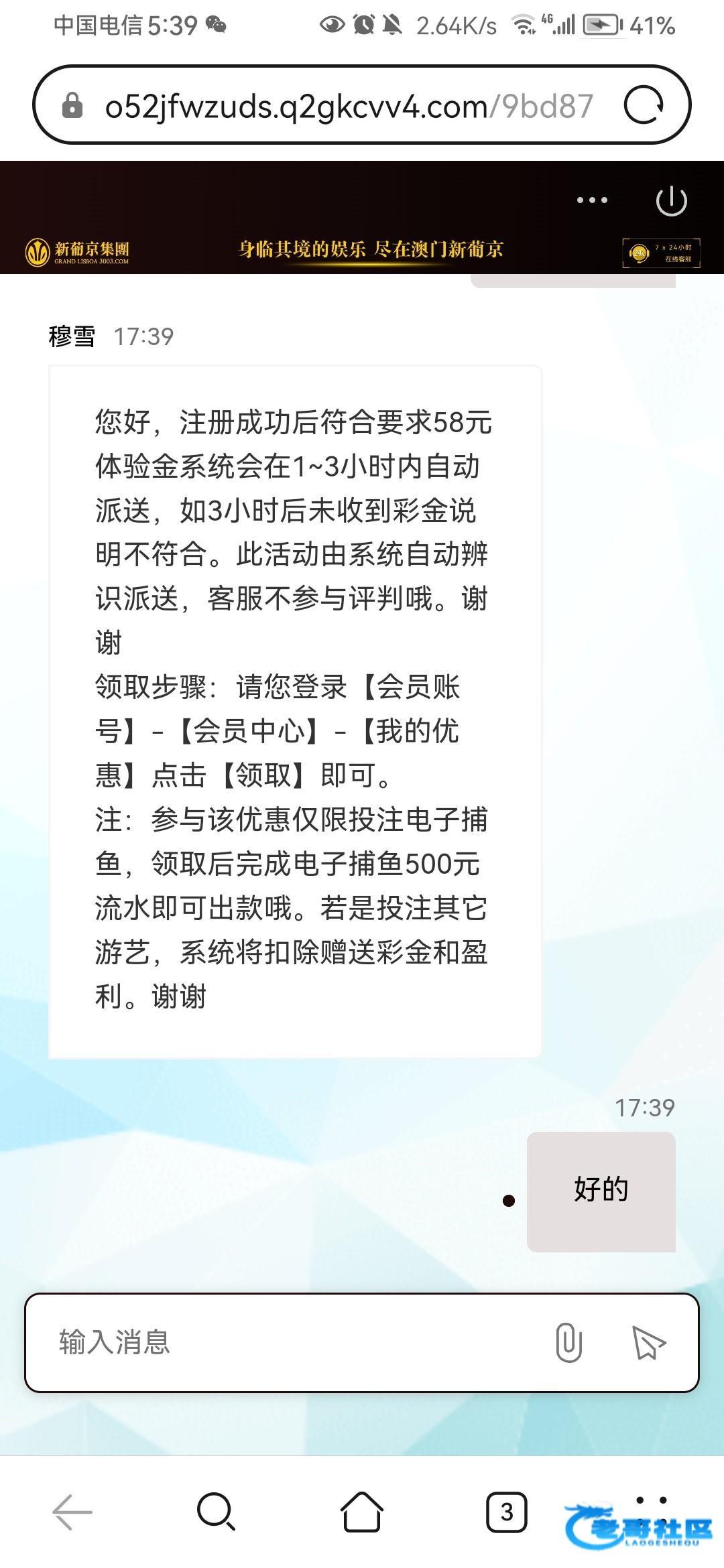Image resolution: width=724 pixels, height=1568 pixels.
Task: Return to the browser home page
Action: (362, 1512)
